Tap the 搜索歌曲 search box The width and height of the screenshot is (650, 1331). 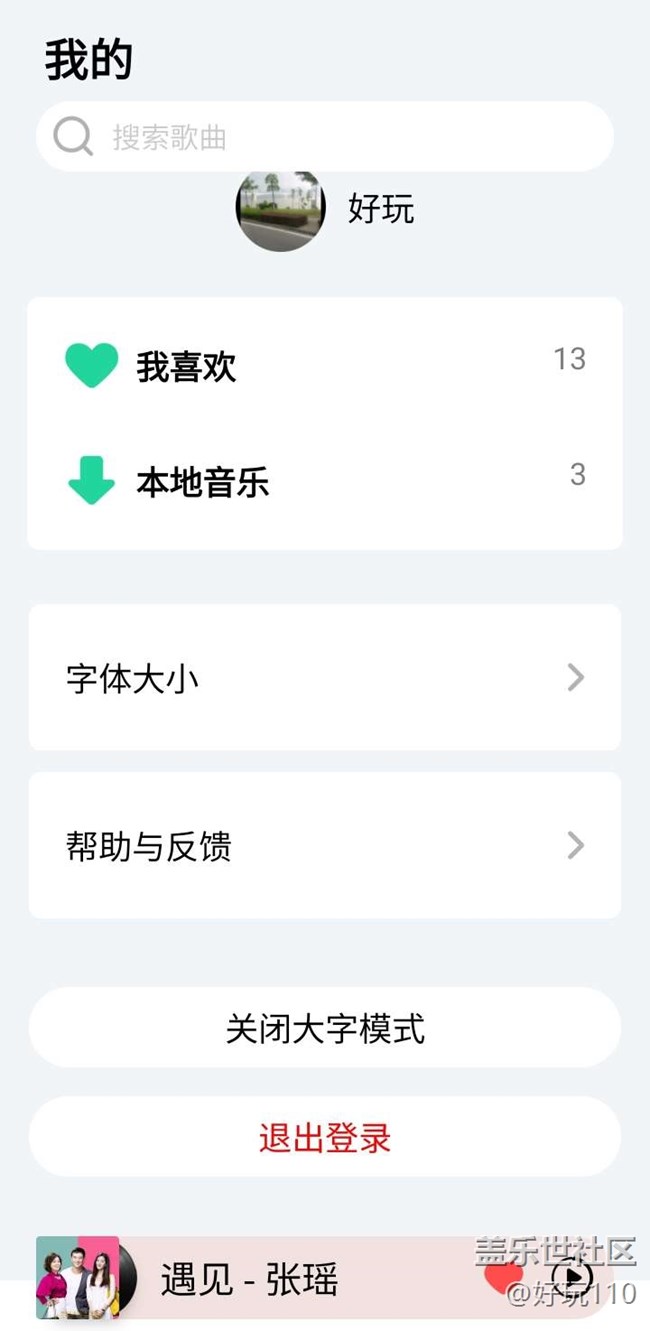(325, 137)
